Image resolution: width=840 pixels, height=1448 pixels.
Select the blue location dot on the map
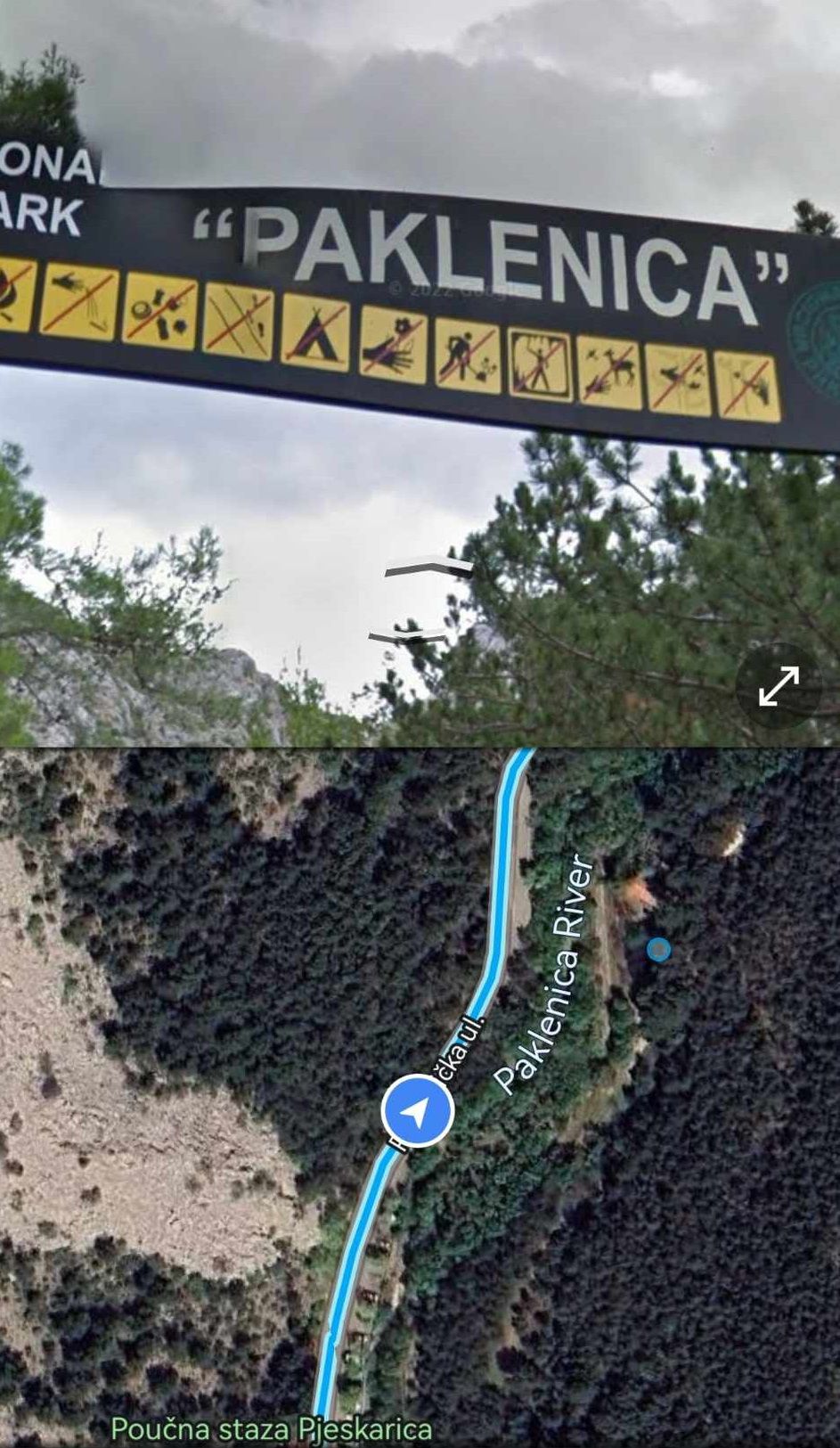[658, 950]
